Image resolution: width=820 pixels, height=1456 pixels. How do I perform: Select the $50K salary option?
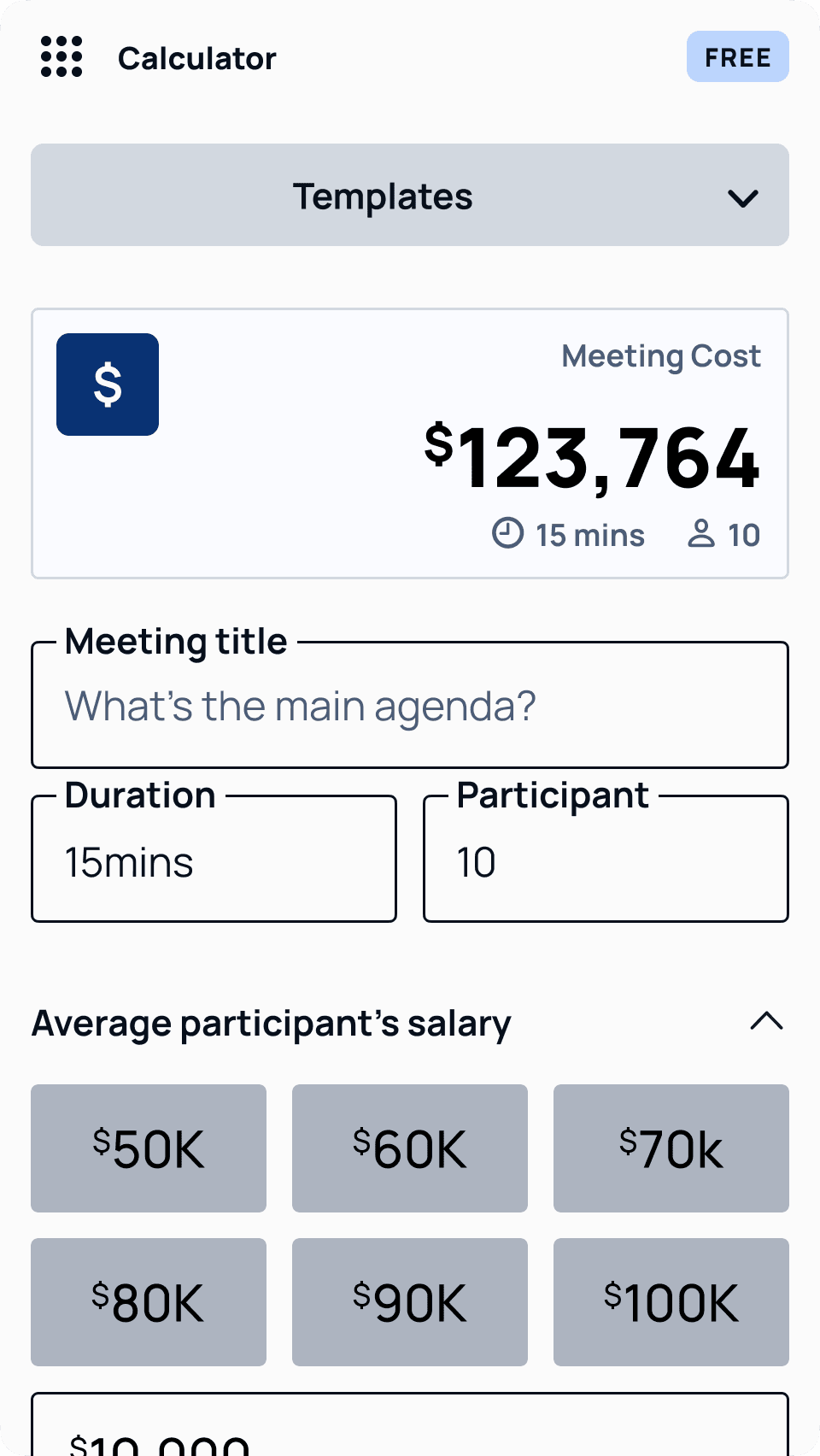coord(149,1148)
